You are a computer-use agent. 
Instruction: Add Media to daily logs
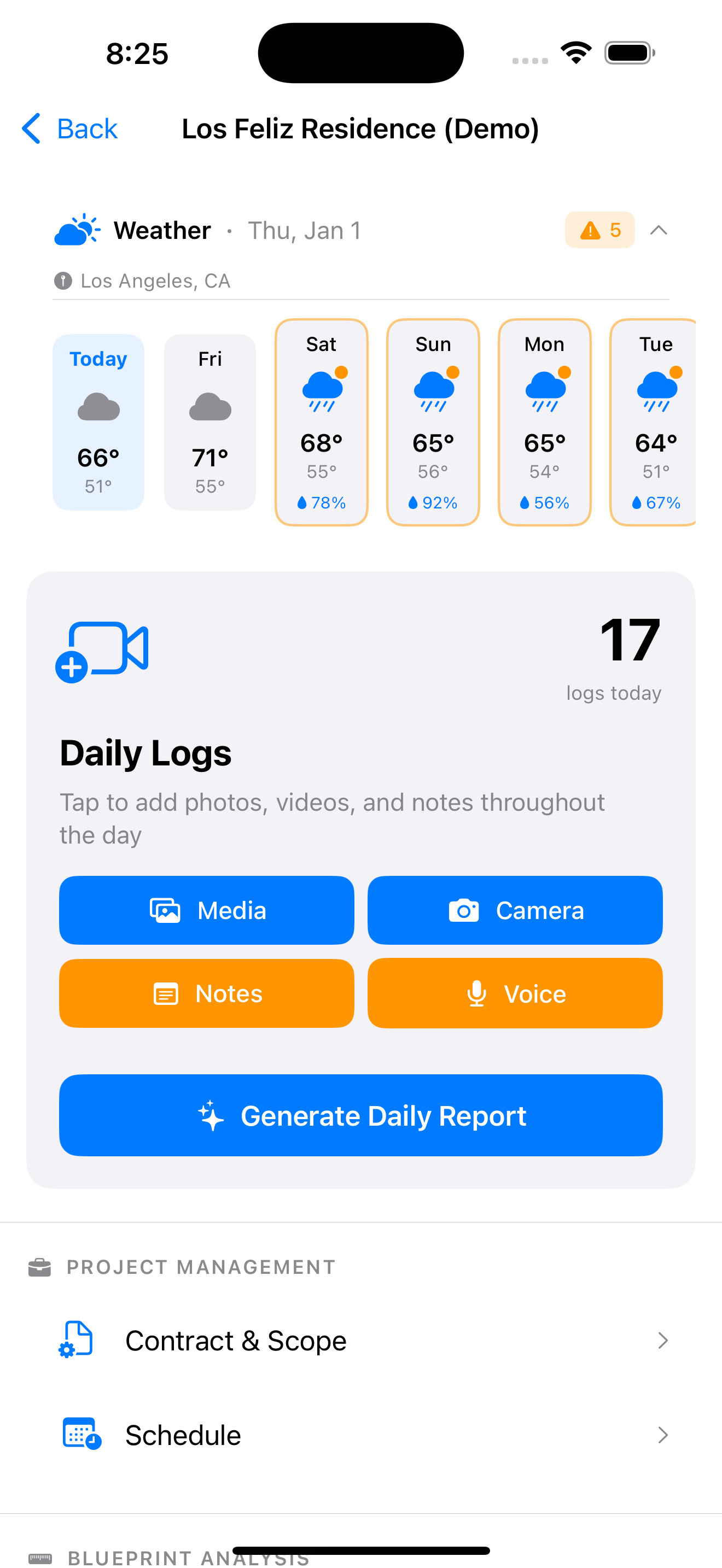pyautogui.click(x=206, y=910)
